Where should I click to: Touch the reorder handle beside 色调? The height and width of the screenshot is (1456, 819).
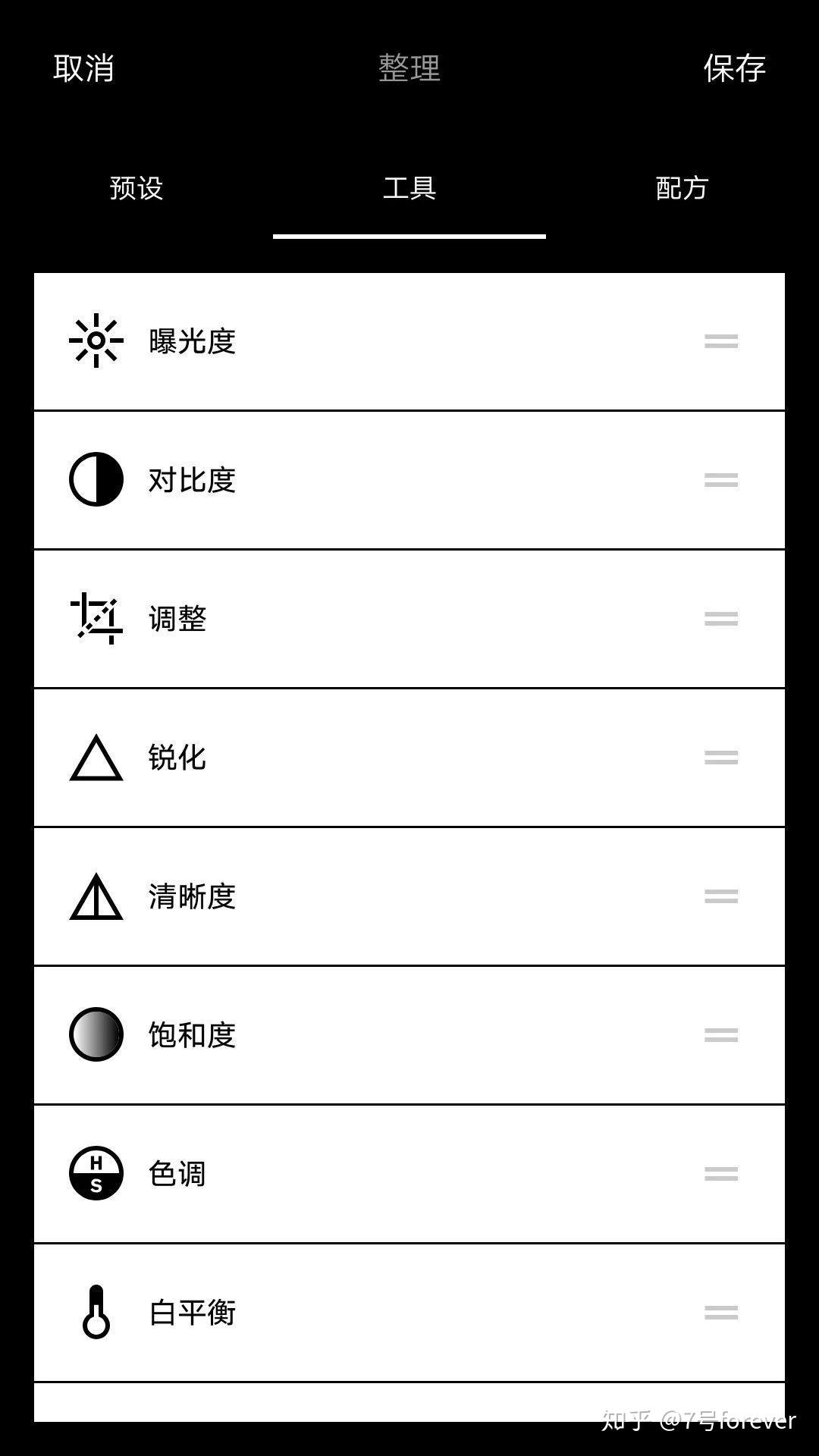[721, 1174]
